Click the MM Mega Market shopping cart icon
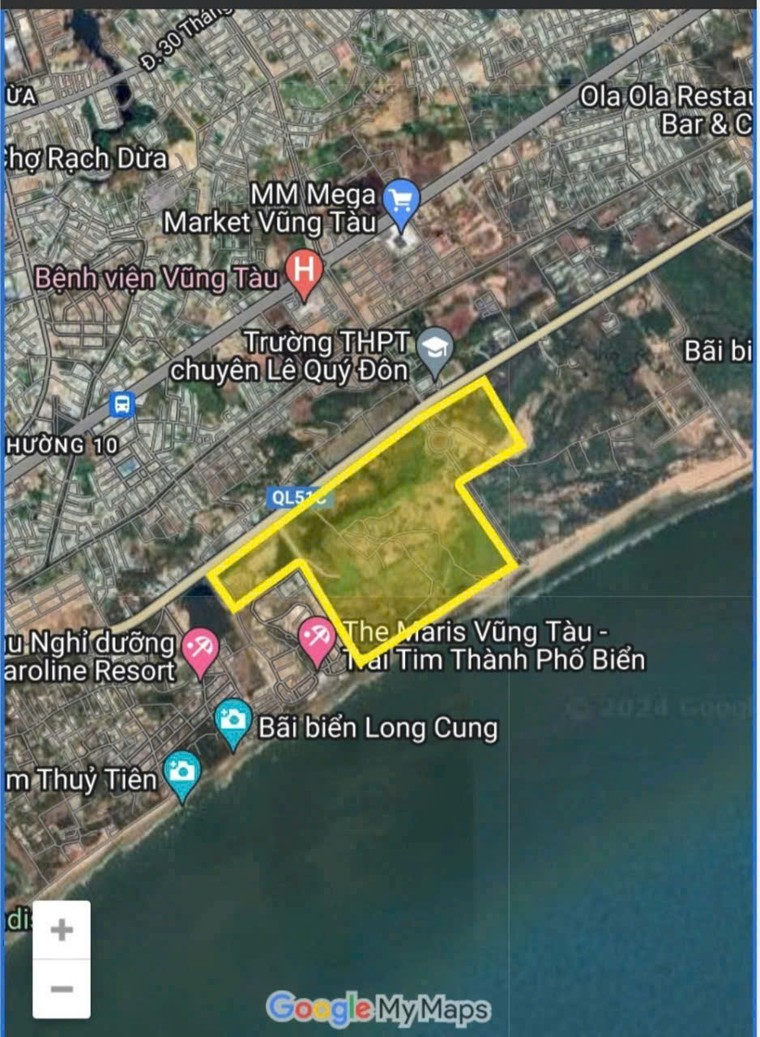This screenshot has width=760, height=1037. point(401,199)
